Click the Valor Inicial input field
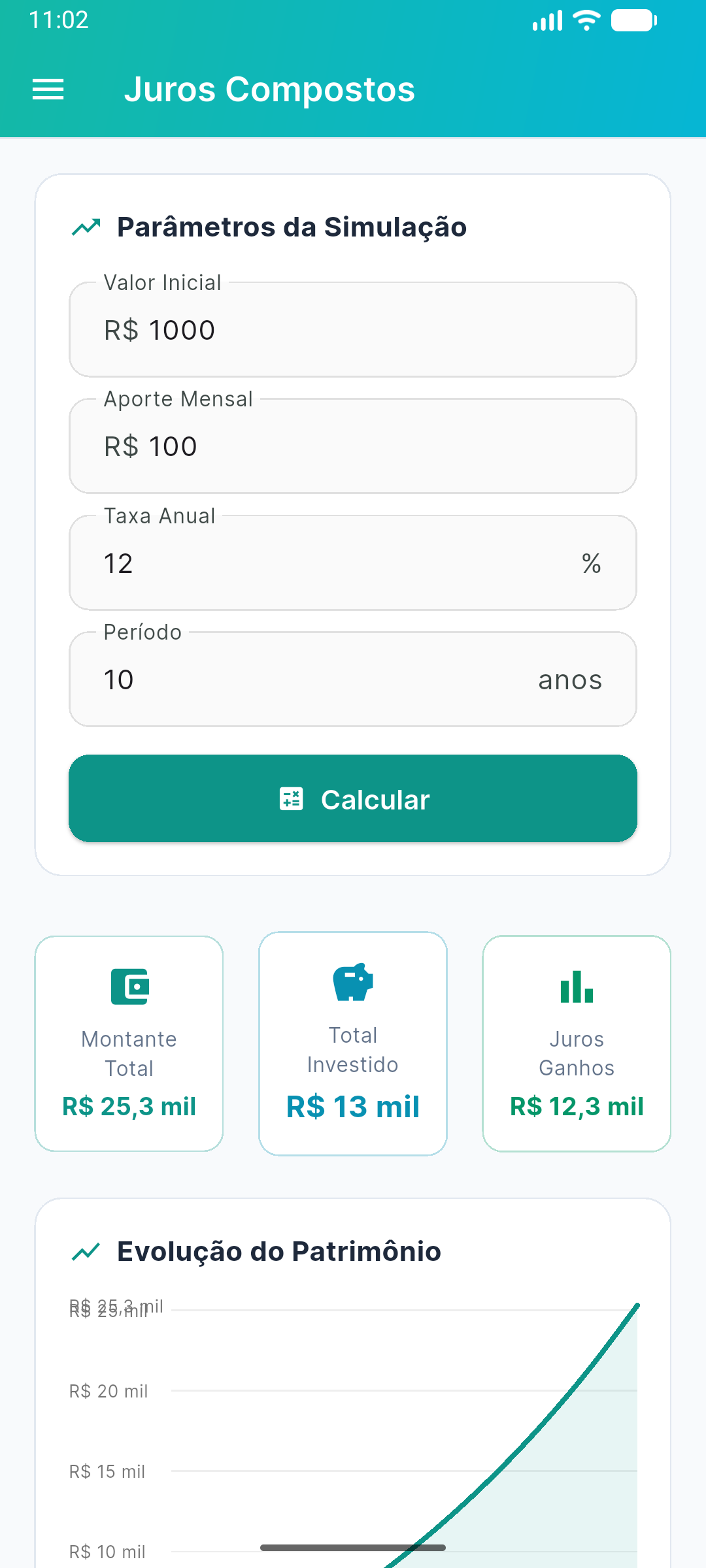This screenshot has width=706, height=1568. [353, 329]
